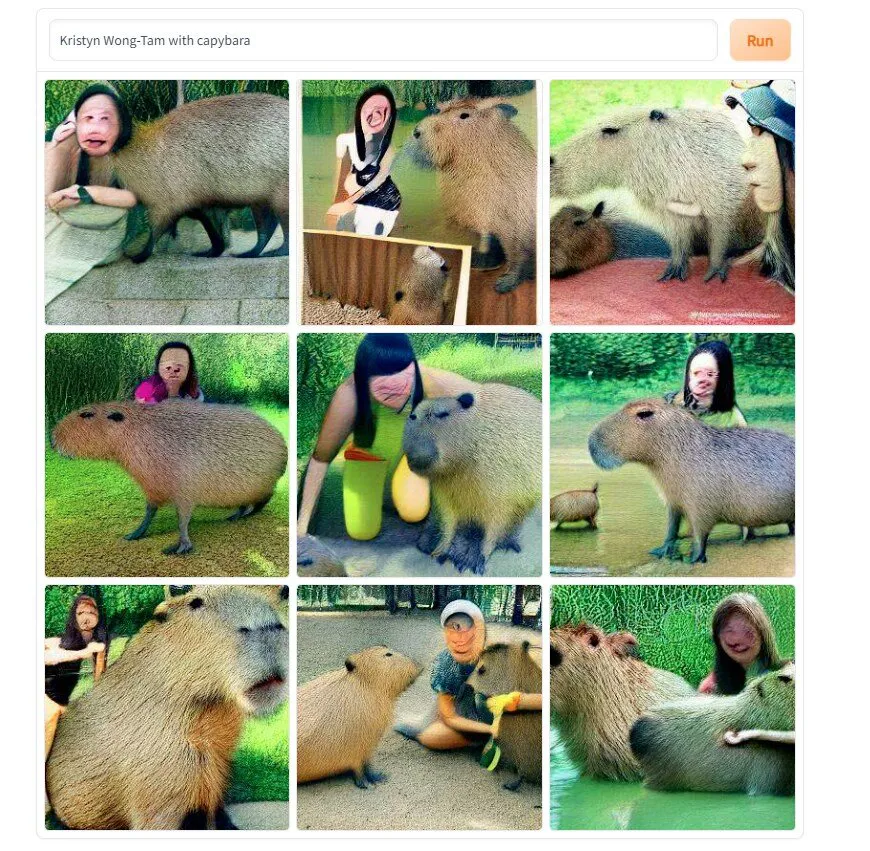Viewport: 870px width, 851px height.
Task: Open the image with the white-capped person sitting on sand
Action: (419, 707)
